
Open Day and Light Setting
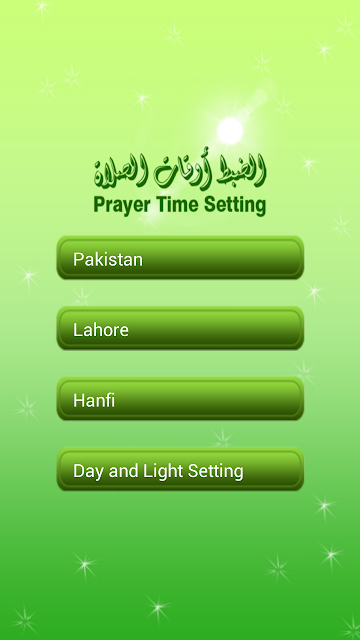(x=180, y=469)
